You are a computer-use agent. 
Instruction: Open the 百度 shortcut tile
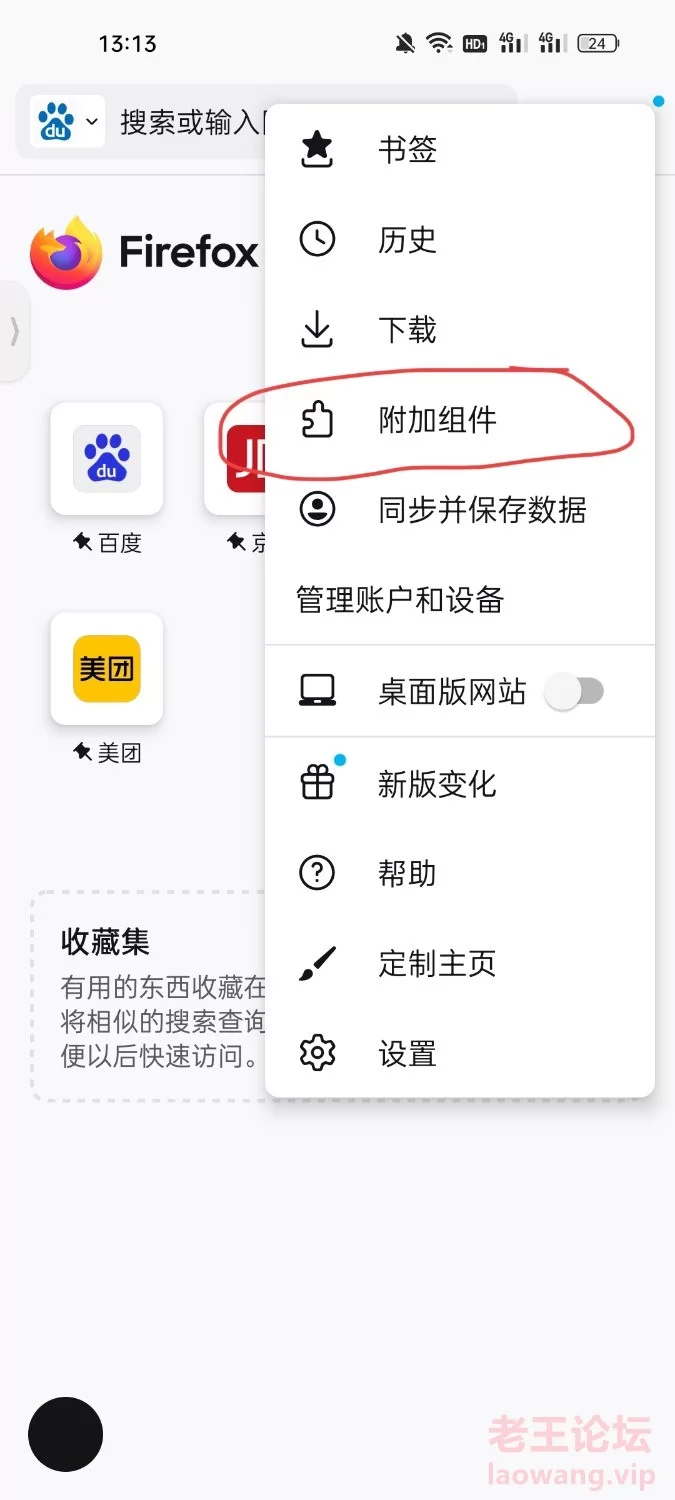point(107,459)
